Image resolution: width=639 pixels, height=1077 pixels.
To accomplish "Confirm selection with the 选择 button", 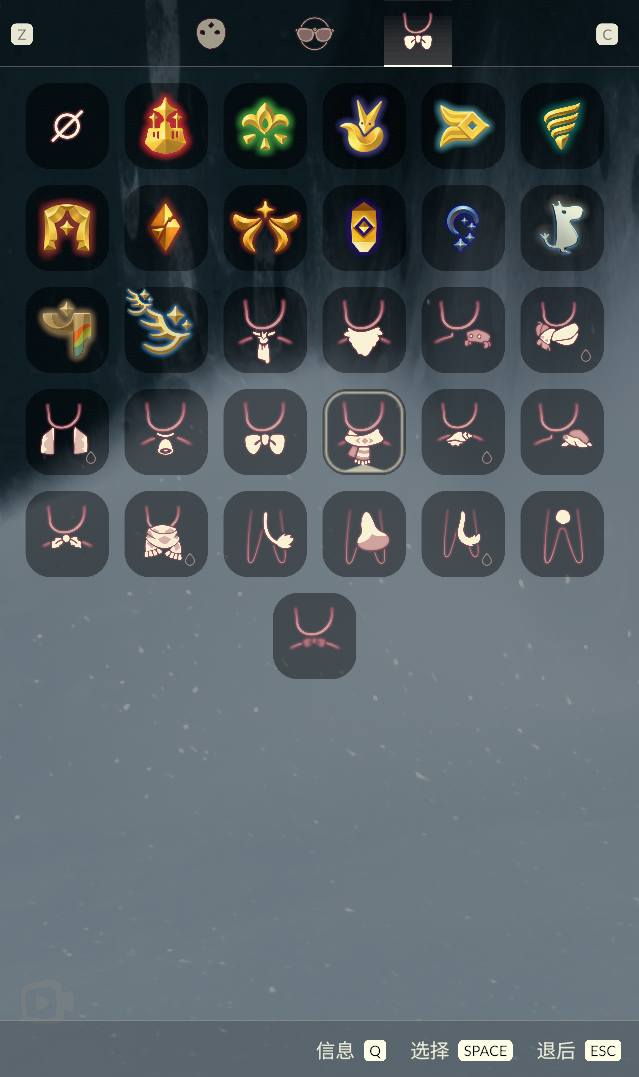I will tap(461, 1050).
